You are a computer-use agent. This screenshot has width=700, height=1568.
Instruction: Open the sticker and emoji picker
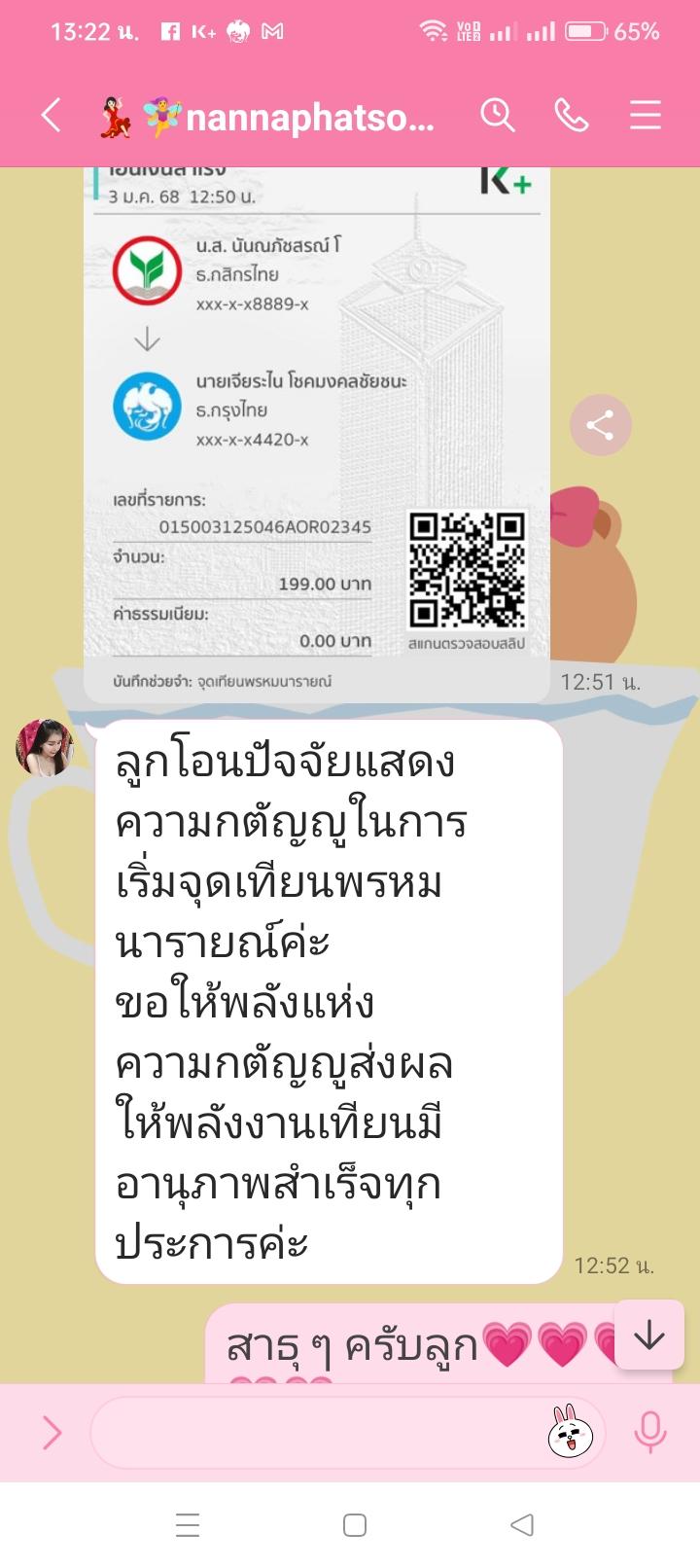(571, 1432)
